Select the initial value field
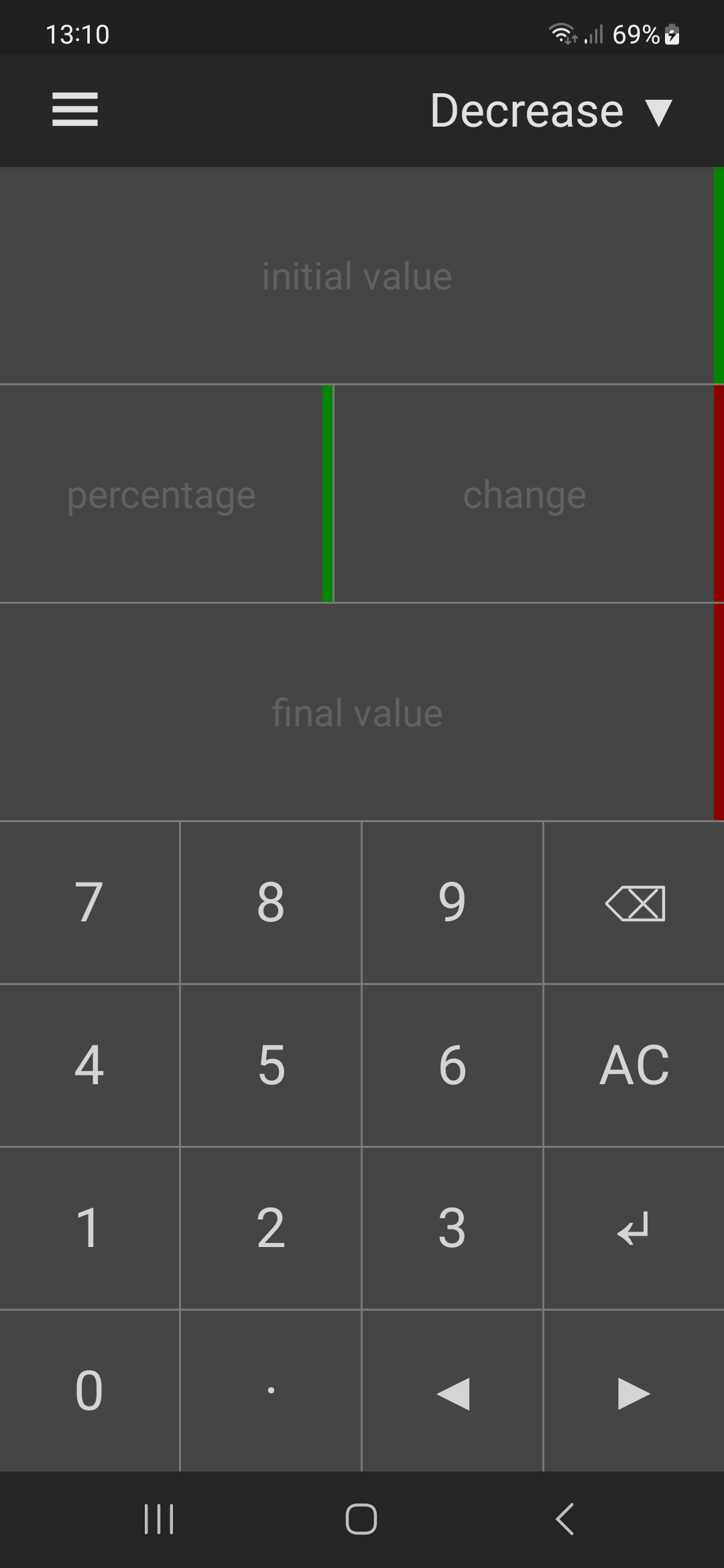Screen dimensions: 724x1568 click(357, 276)
